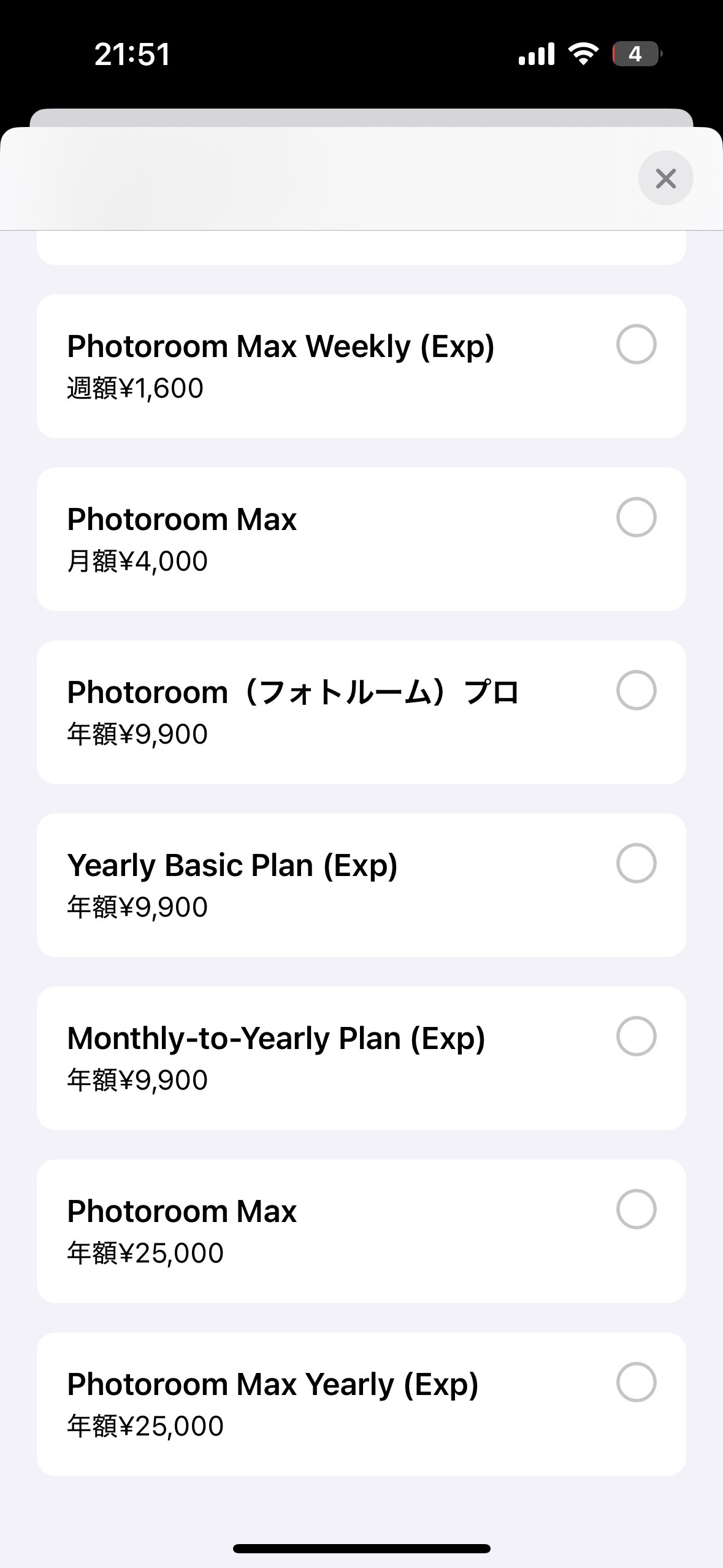Select Photoroom Max Weekly (Exp) plan
This screenshot has width=723, height=1568.
click(x=636, y=344)
